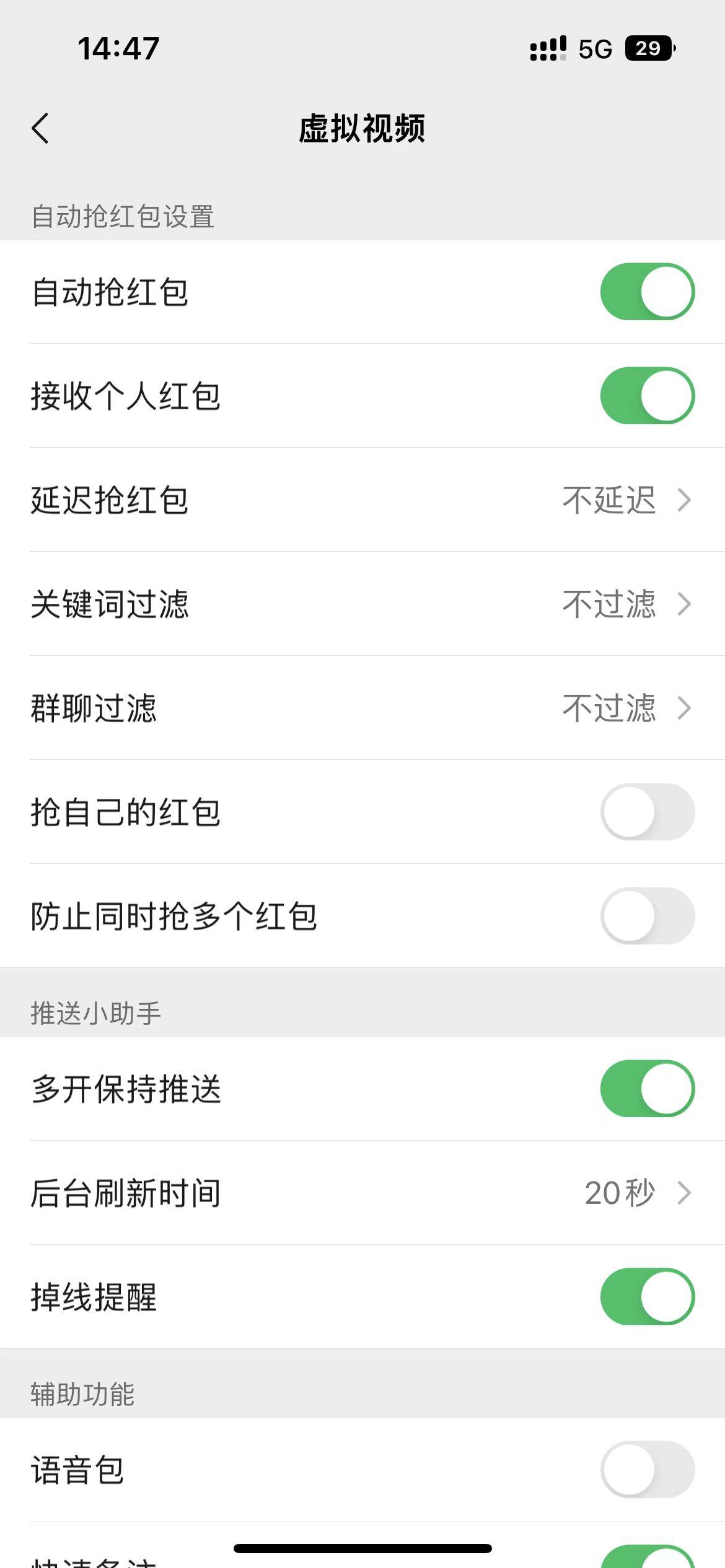Viewport: 725px width, 1568px height.
Task: Disable the 接收个人红包 toggle
Action: [x=647, y=396]
